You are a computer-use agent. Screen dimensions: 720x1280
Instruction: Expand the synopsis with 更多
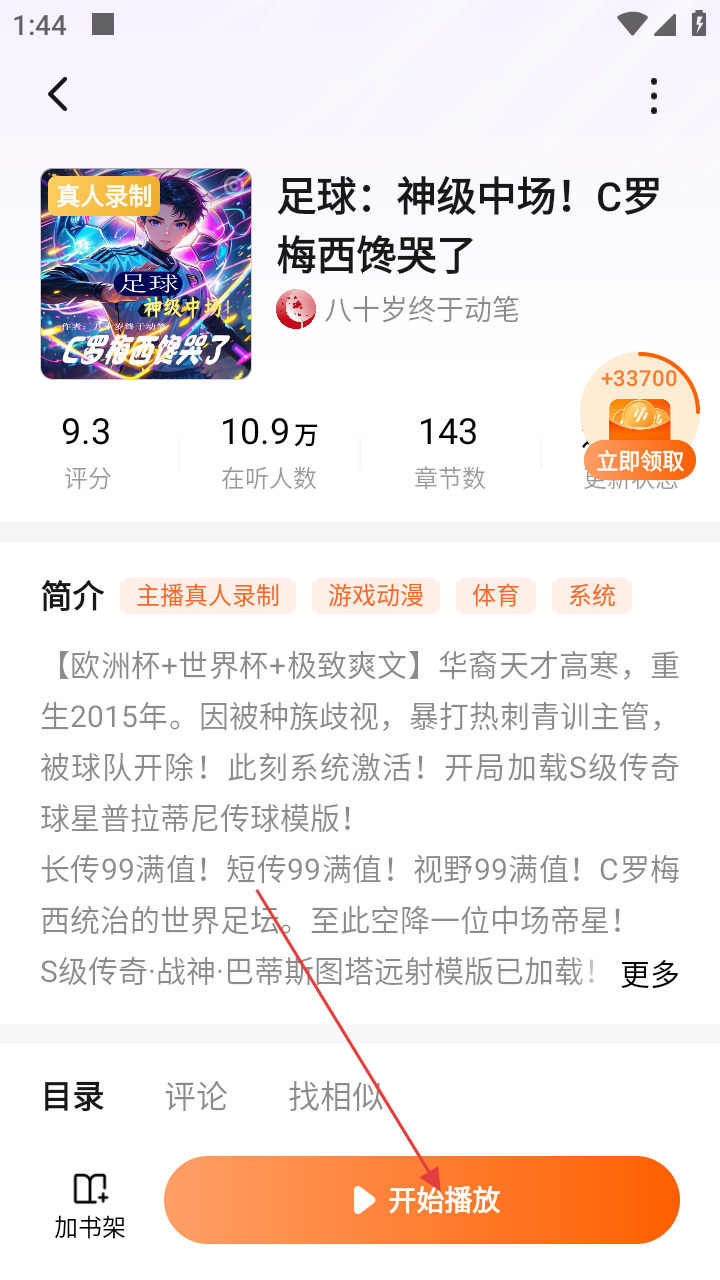click(650, 974)
